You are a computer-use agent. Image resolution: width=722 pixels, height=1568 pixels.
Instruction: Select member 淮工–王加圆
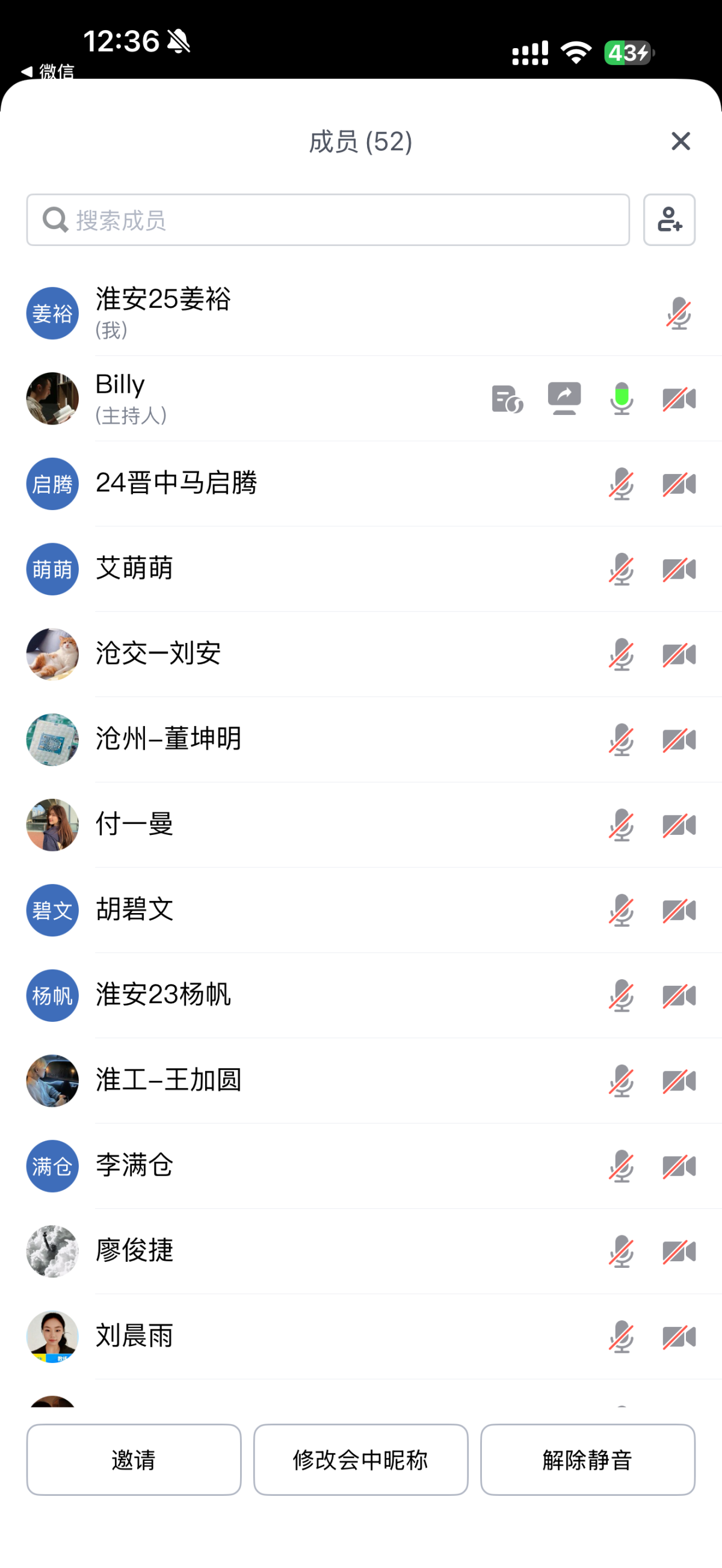pos(168,1080)
